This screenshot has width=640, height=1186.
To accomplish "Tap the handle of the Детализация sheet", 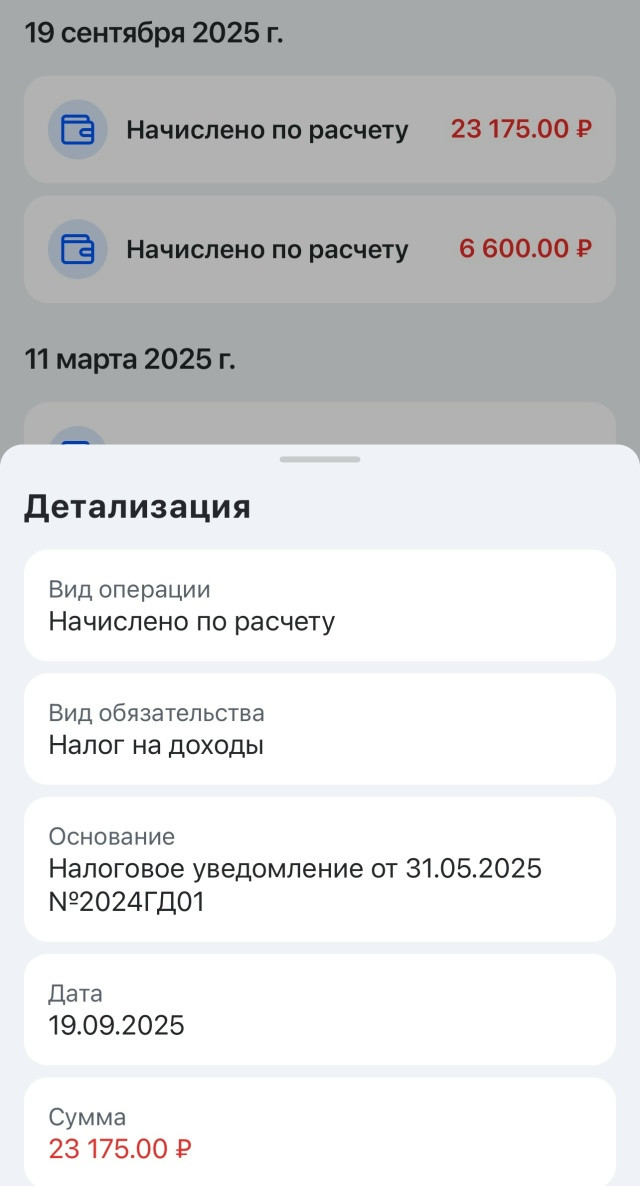I will (320, 459).
